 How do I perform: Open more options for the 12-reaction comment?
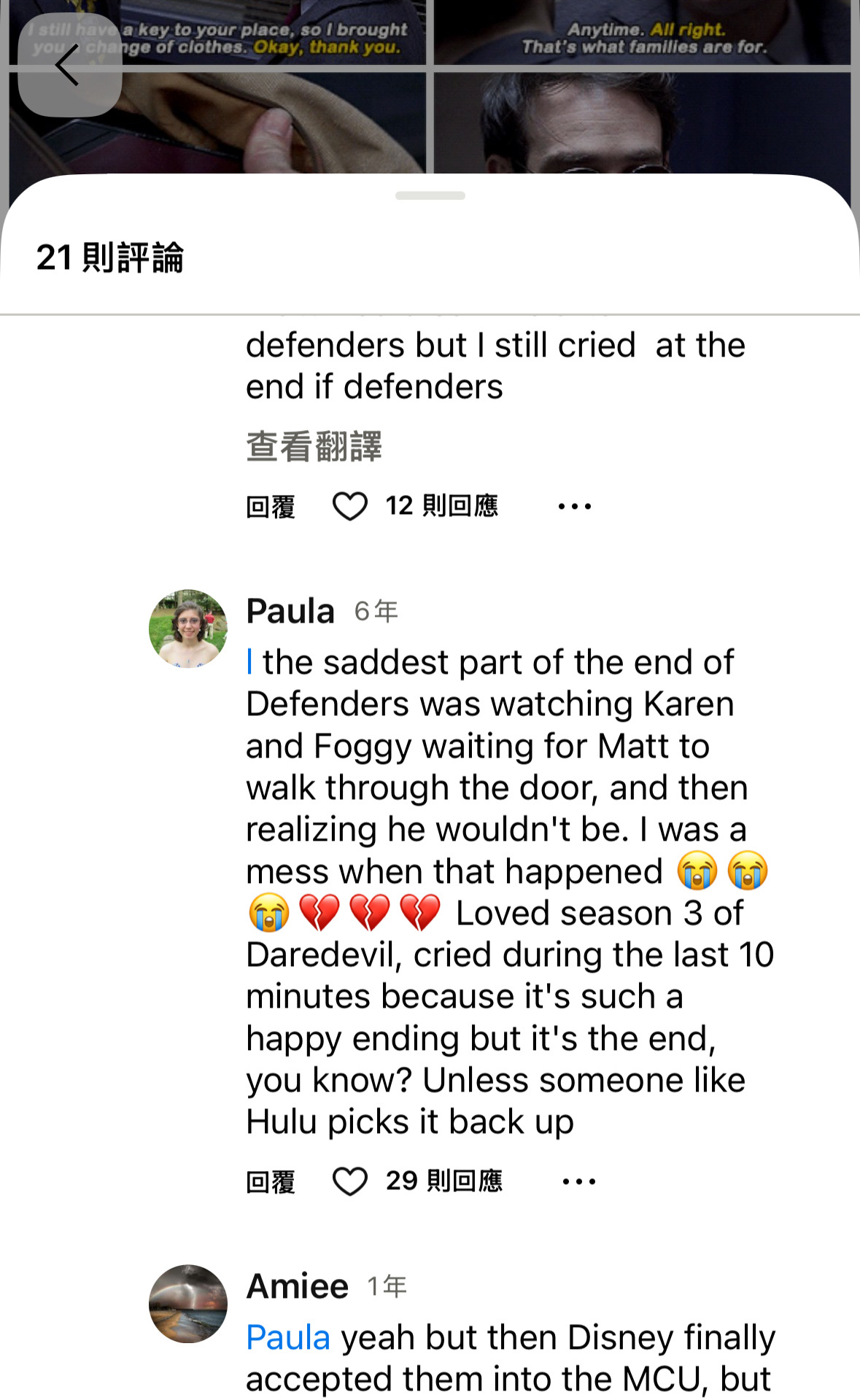click(575, 506)
